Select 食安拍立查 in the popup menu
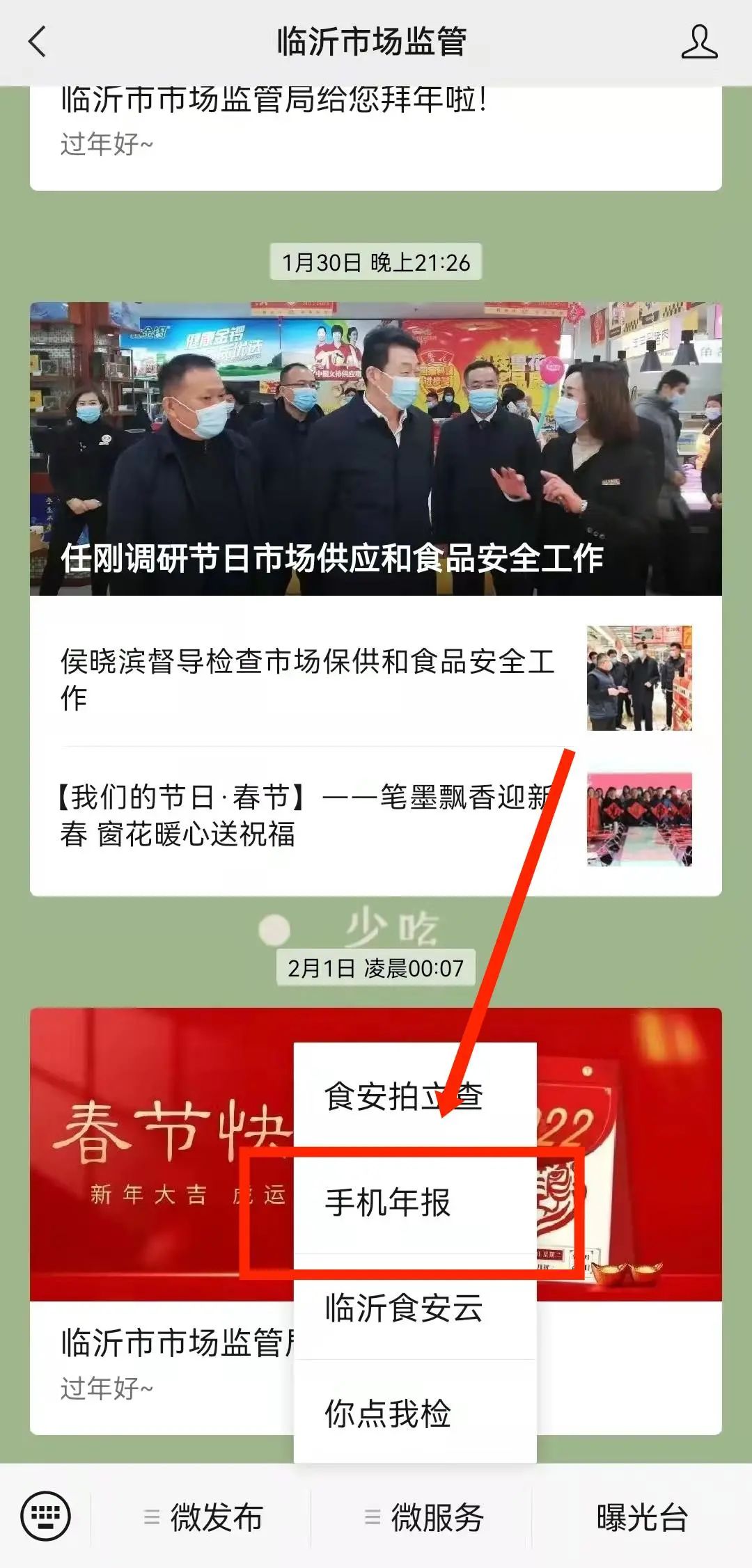Image resolution: width=752 pixels, height=1568 pixels. (403, 1098)
